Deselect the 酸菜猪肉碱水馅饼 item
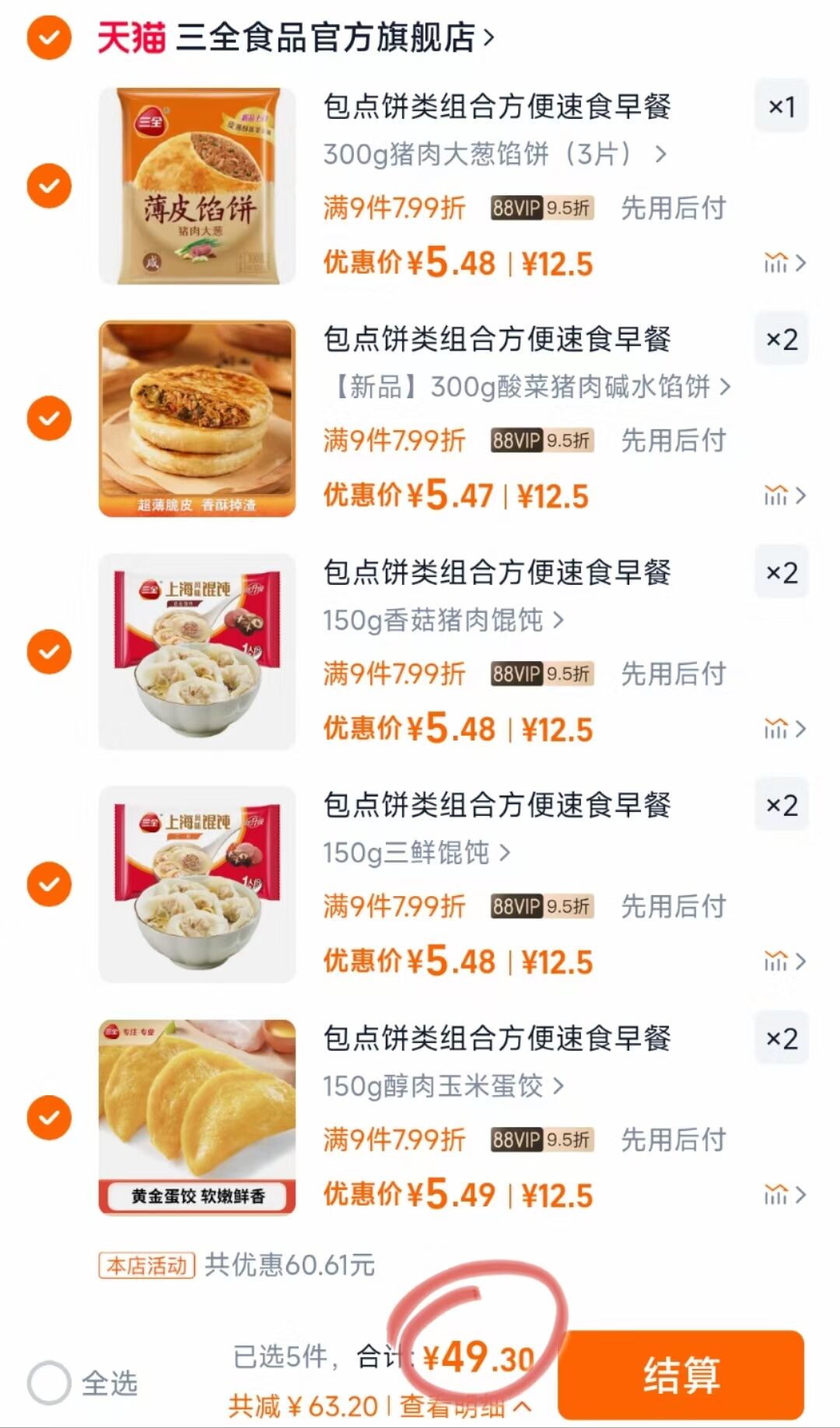Screen dimensions: 840x1428 point(49,418)
